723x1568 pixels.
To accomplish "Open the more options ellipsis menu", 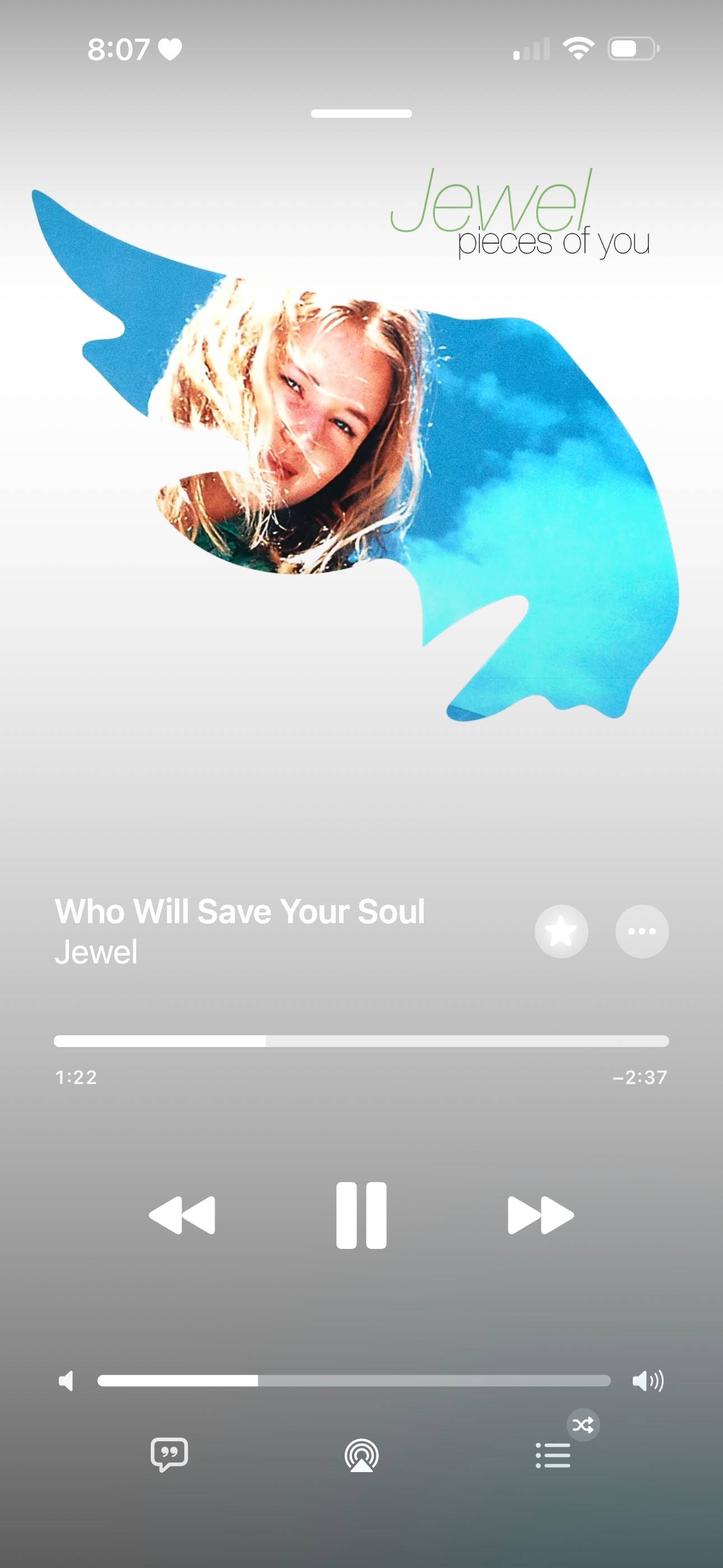I will click(x=642, y=931).
